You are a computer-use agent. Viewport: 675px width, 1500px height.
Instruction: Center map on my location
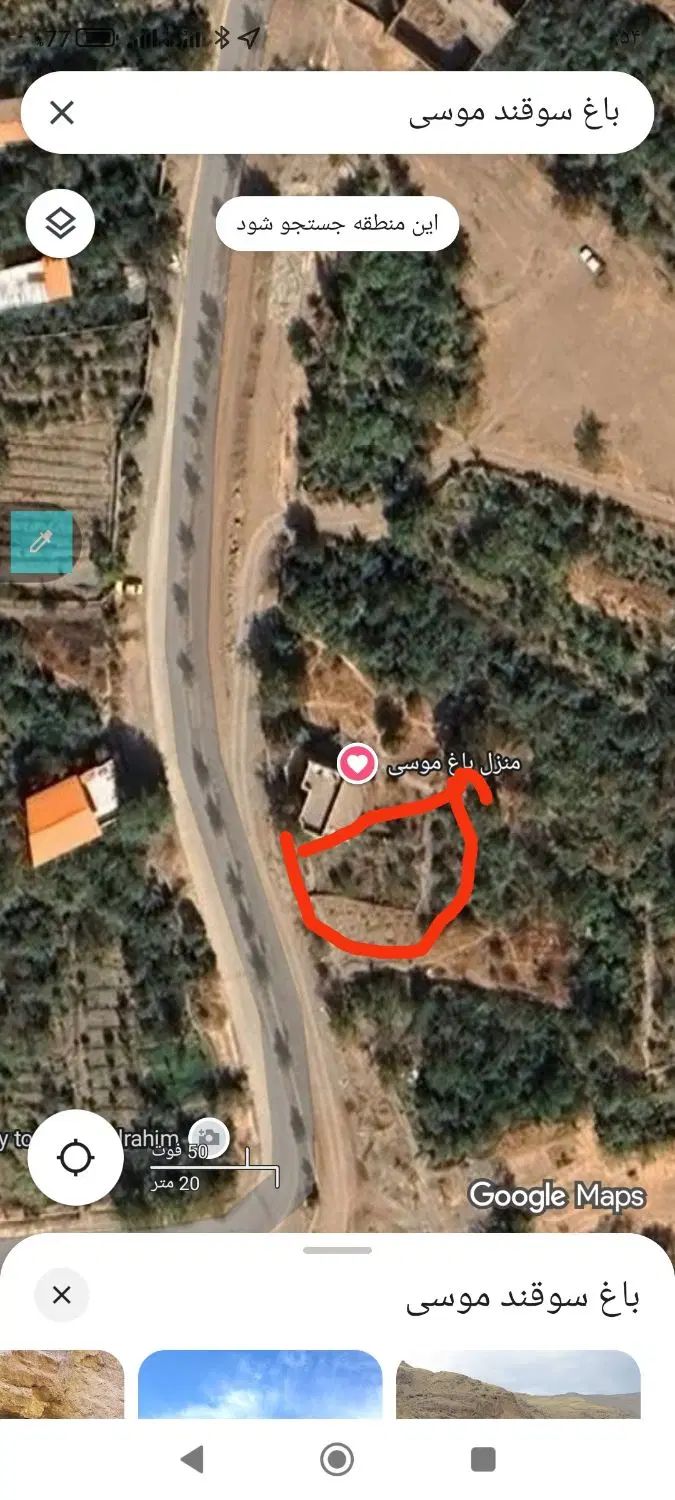point(76,1158)
